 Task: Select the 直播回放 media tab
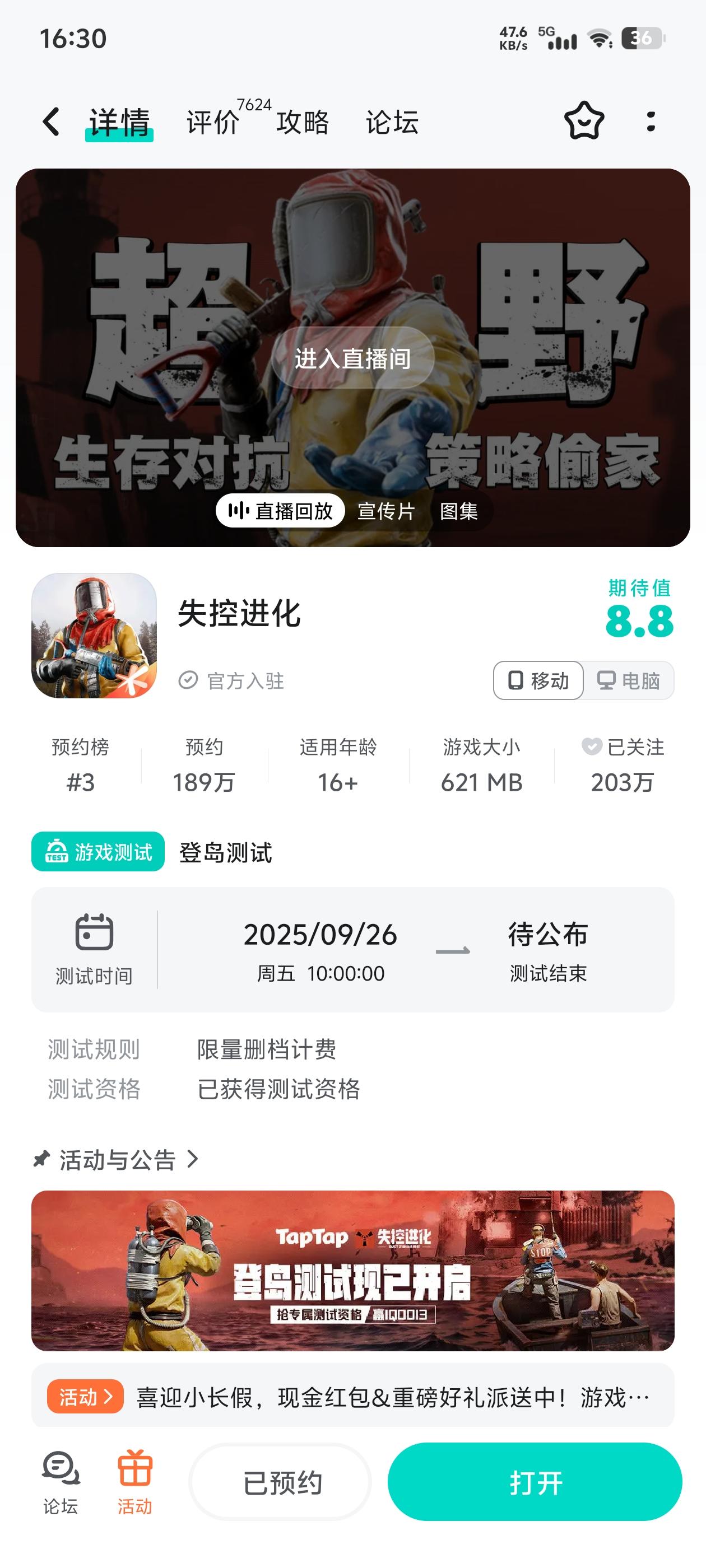[281, 511]
